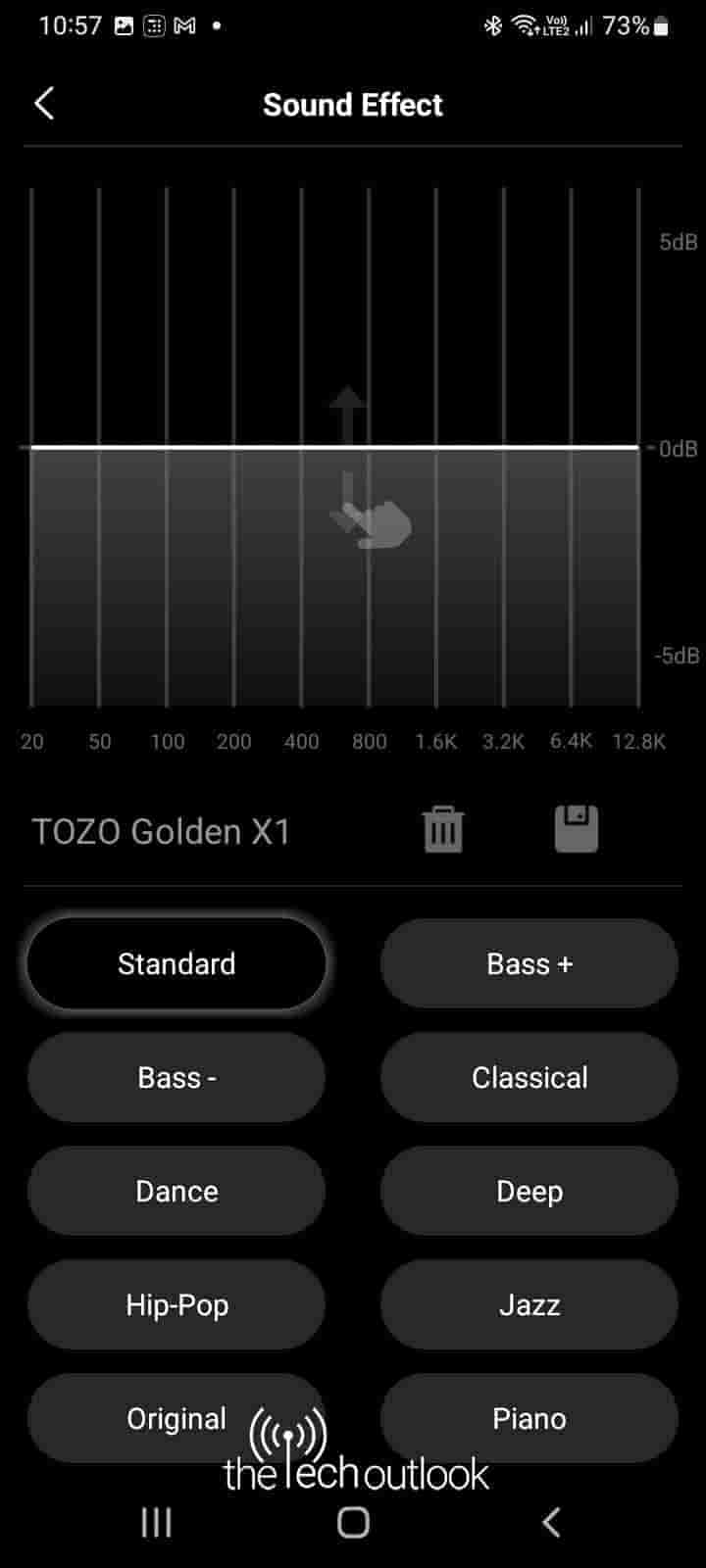Select the Standard sound preset
The image size is (706, 1568).
click(176, 964)
